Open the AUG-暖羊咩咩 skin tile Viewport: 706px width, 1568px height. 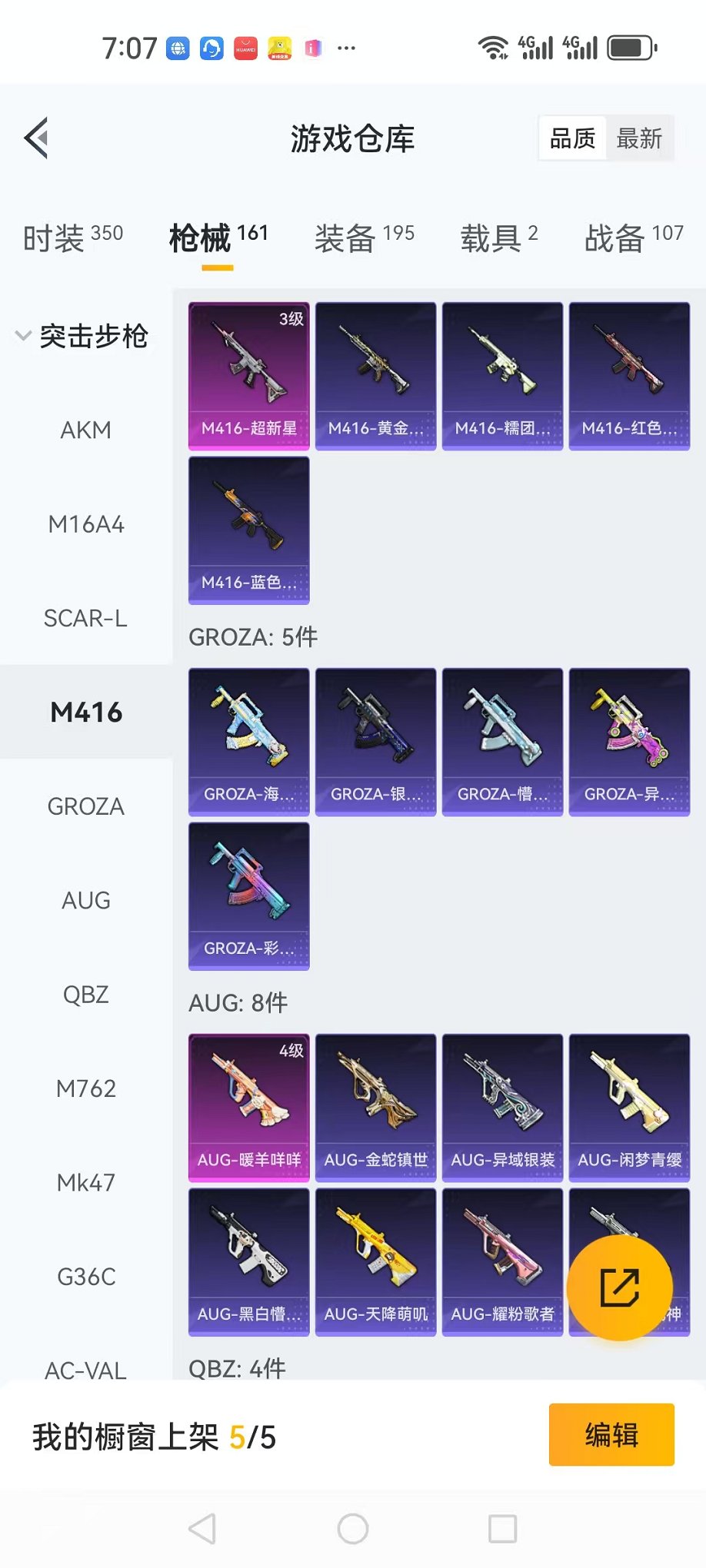(x=248, y=1107)
